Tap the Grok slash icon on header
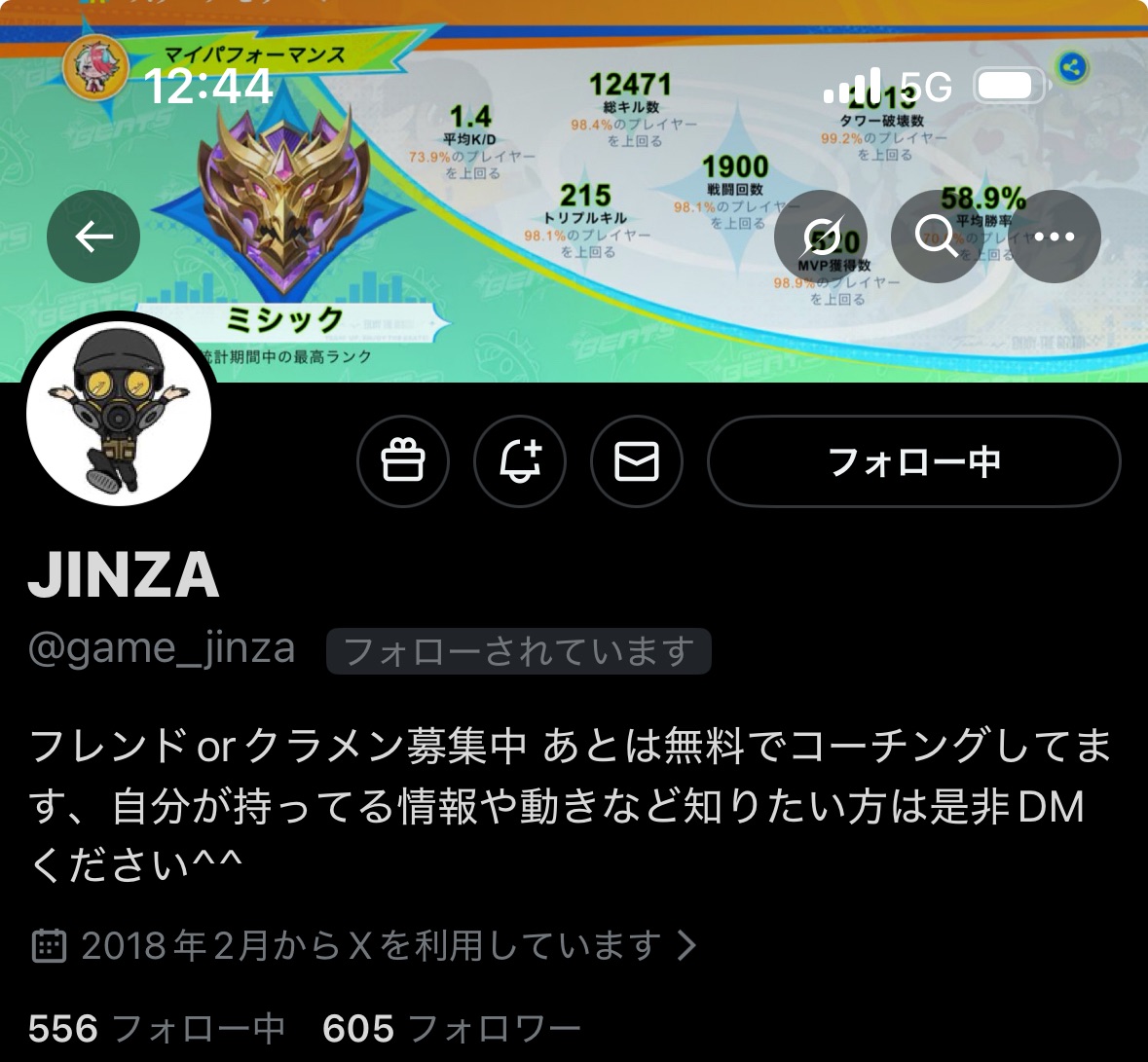 (x=821, y=237)
